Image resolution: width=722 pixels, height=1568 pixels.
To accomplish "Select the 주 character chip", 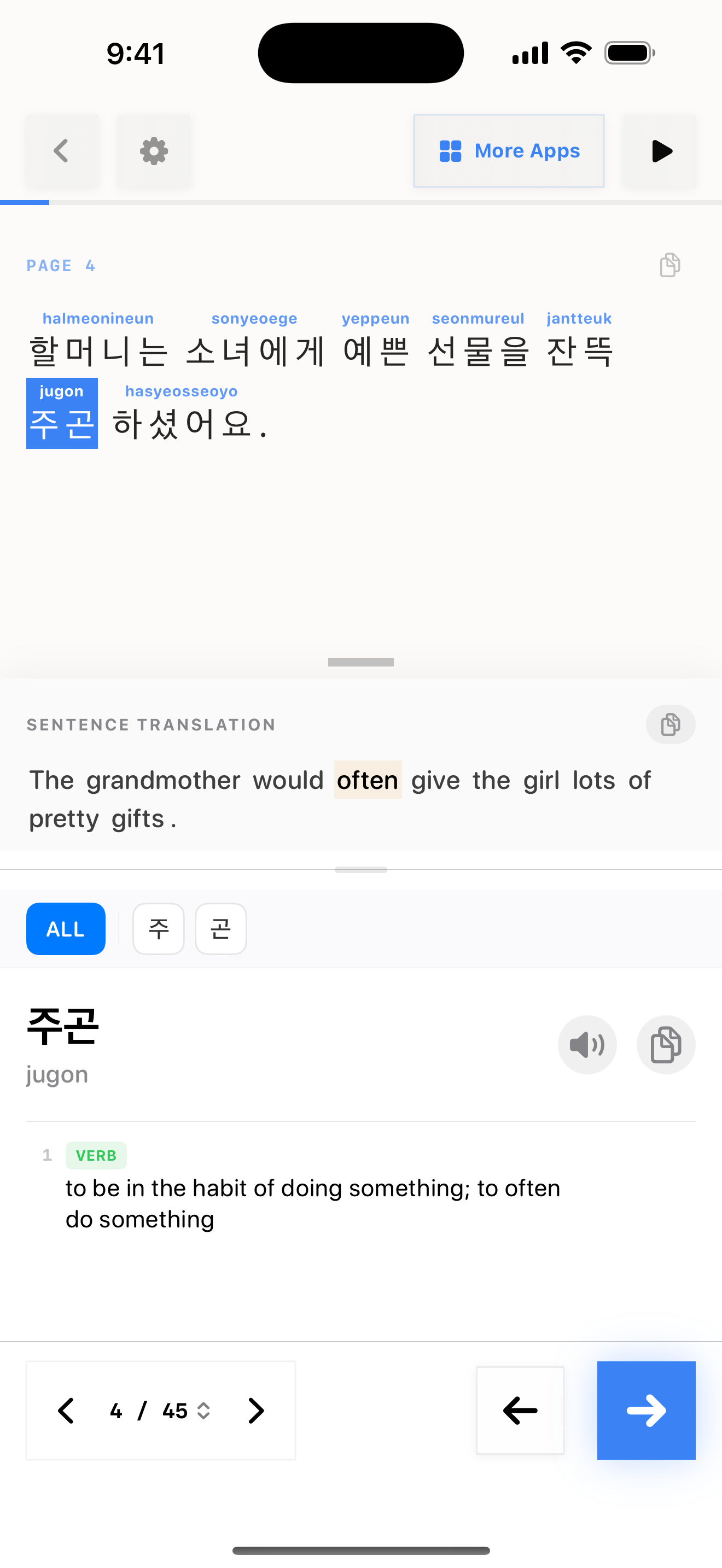I will (x=158, y=929).
